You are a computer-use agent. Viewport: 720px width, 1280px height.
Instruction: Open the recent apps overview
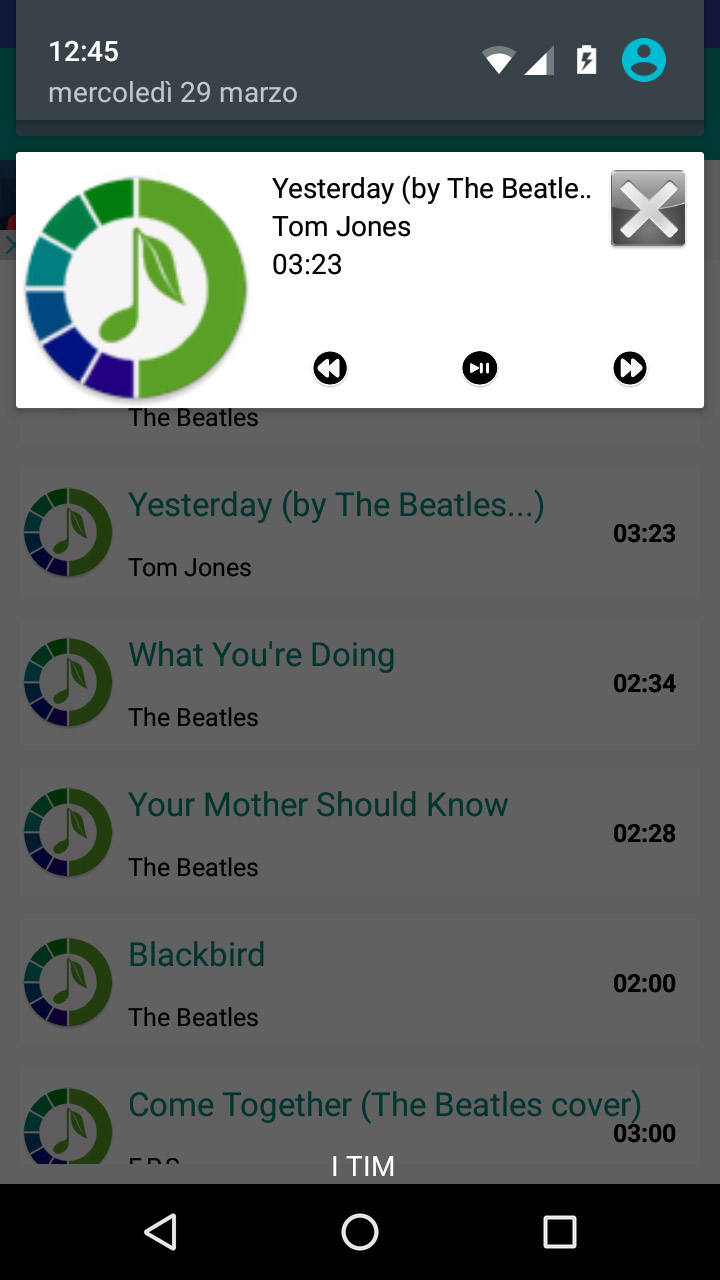(560, 1232)
